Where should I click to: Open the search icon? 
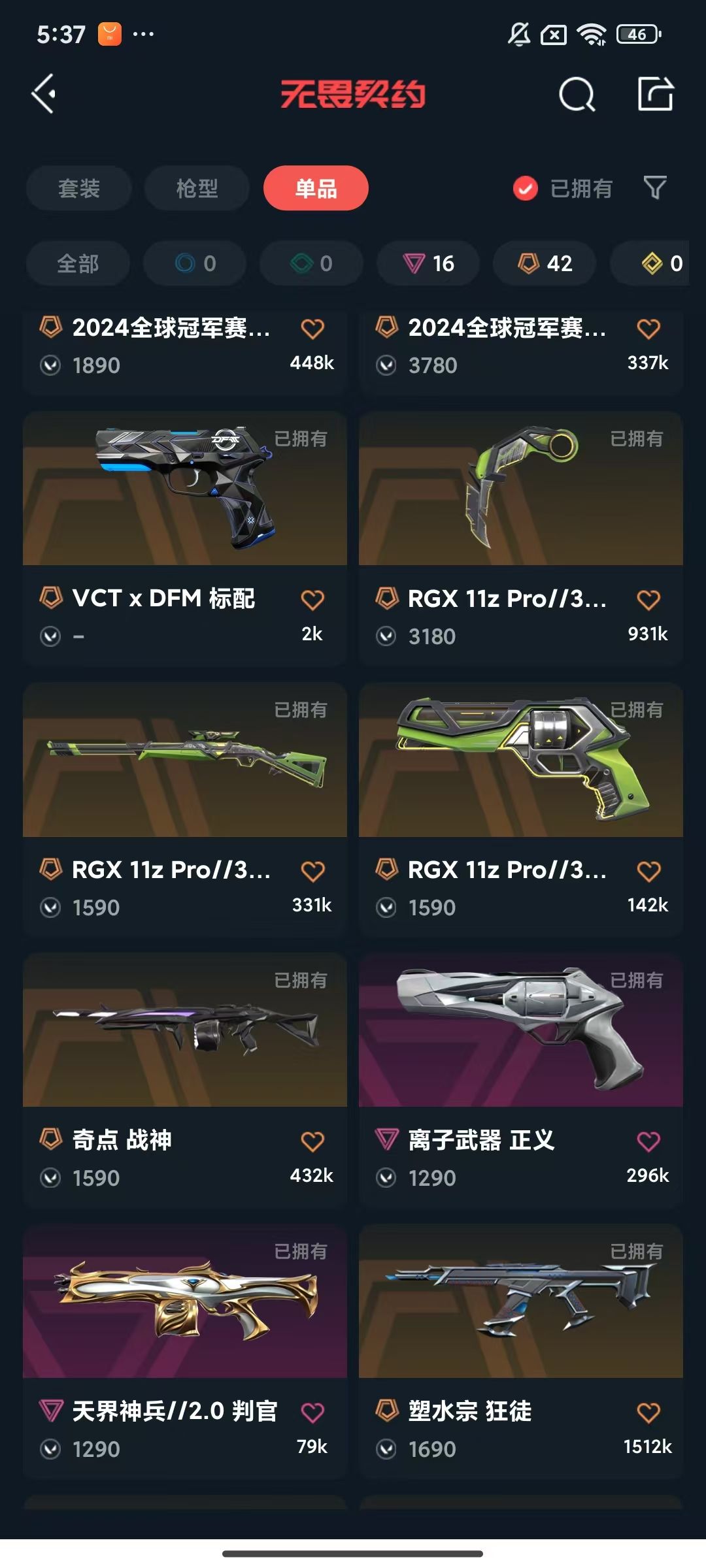[x=577, y=95]
